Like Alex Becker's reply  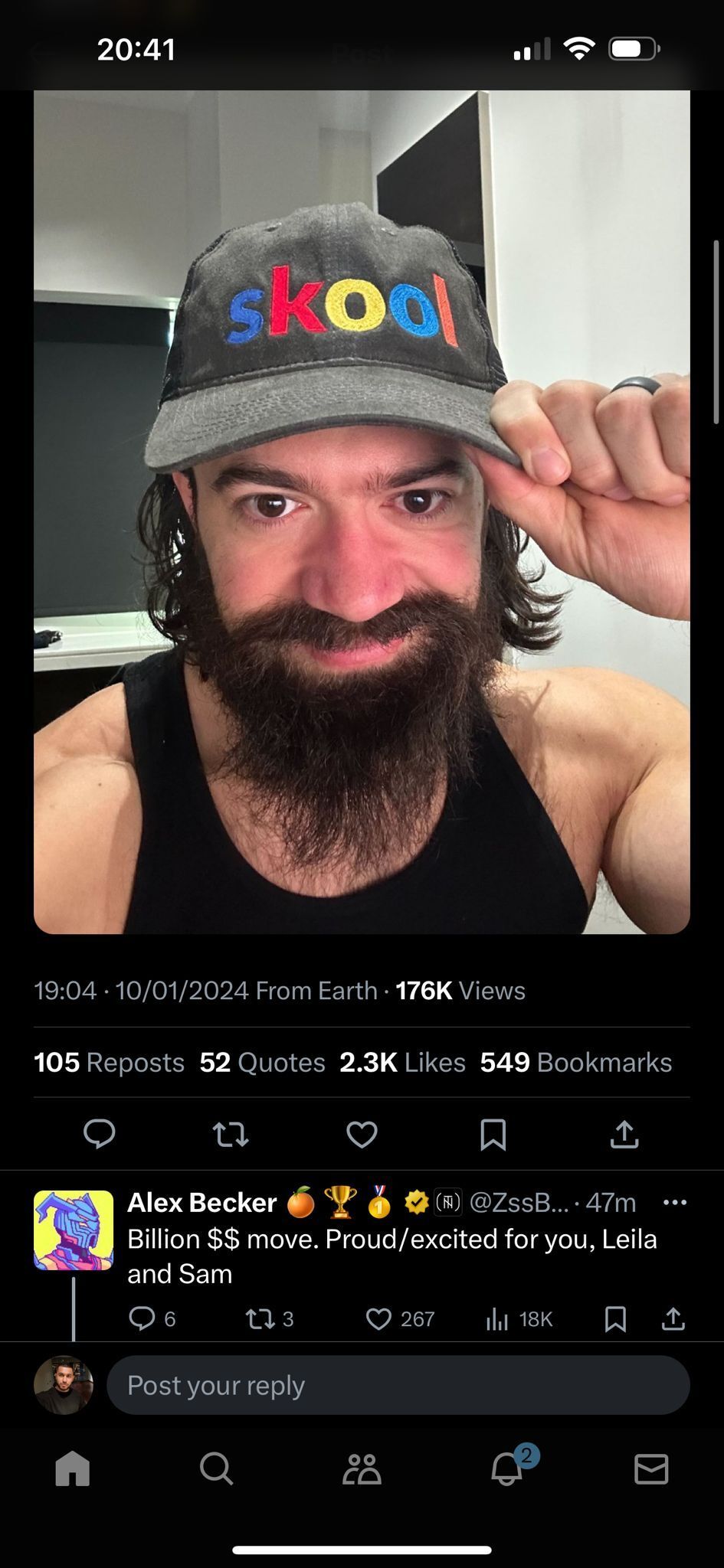click(379, 1318)
